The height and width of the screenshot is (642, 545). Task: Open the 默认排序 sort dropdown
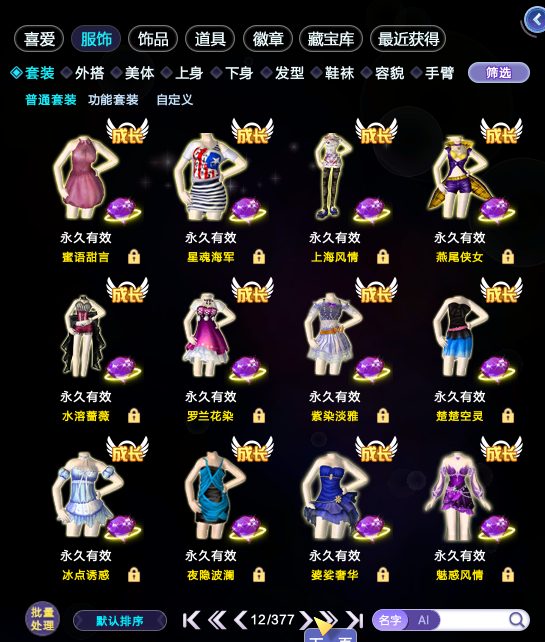coord(120,621)
